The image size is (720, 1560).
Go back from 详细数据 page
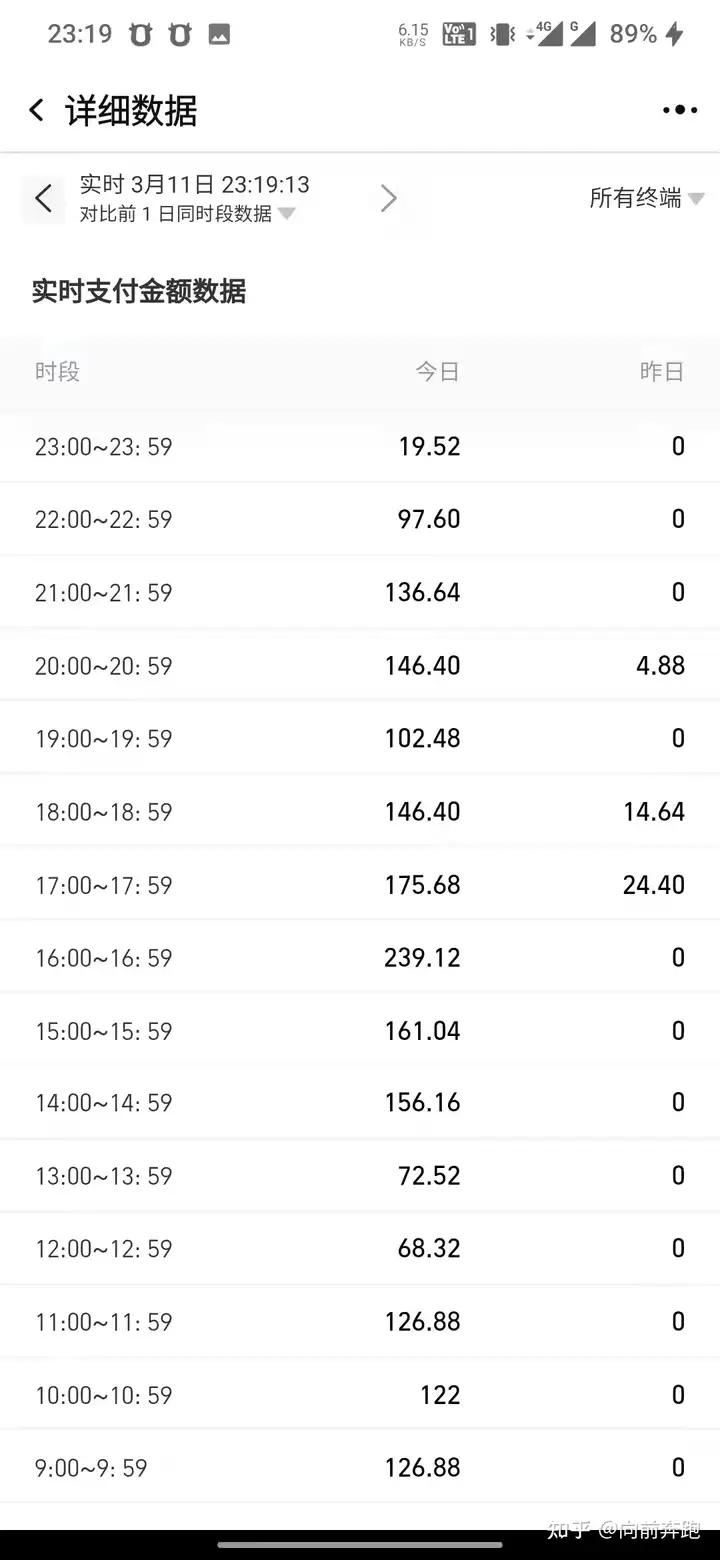click(37, 110)
